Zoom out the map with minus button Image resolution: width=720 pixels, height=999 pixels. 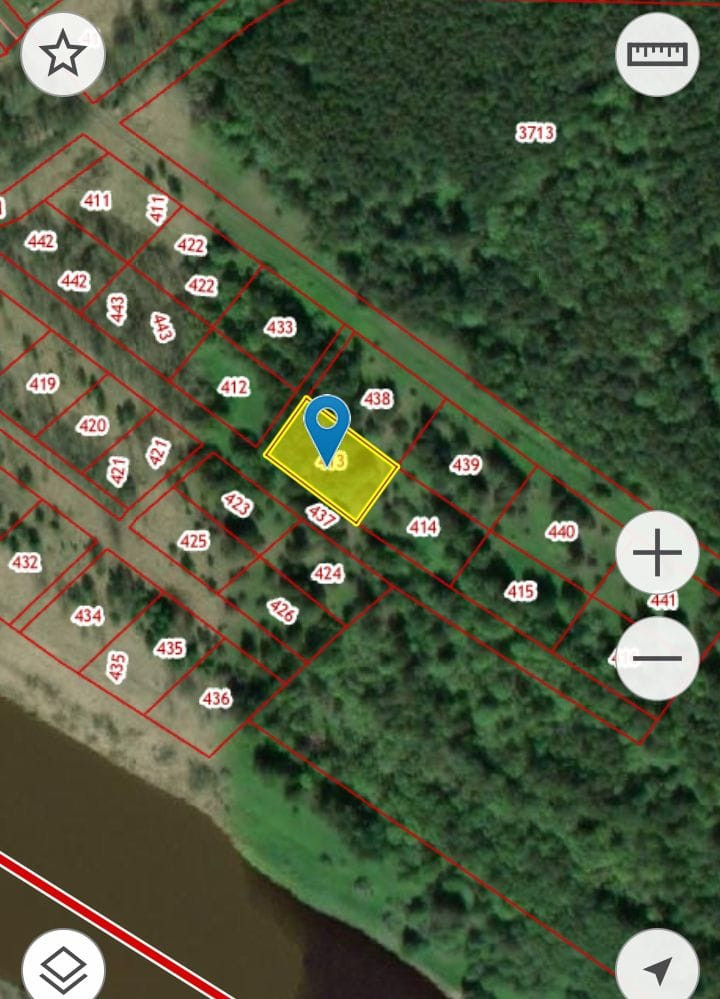click(657, 658)
